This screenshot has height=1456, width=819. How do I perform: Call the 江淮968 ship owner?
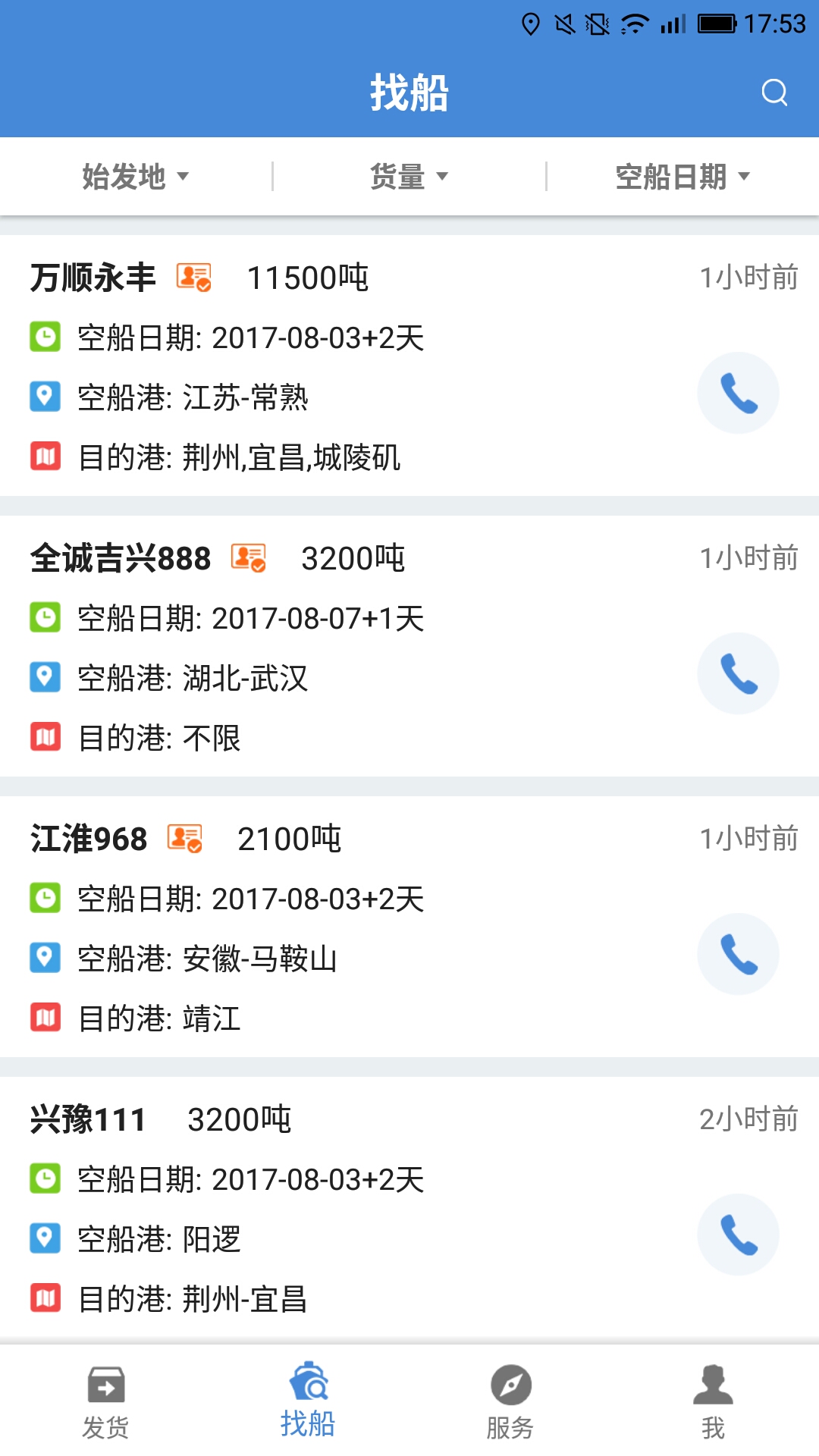click(738, 954)
